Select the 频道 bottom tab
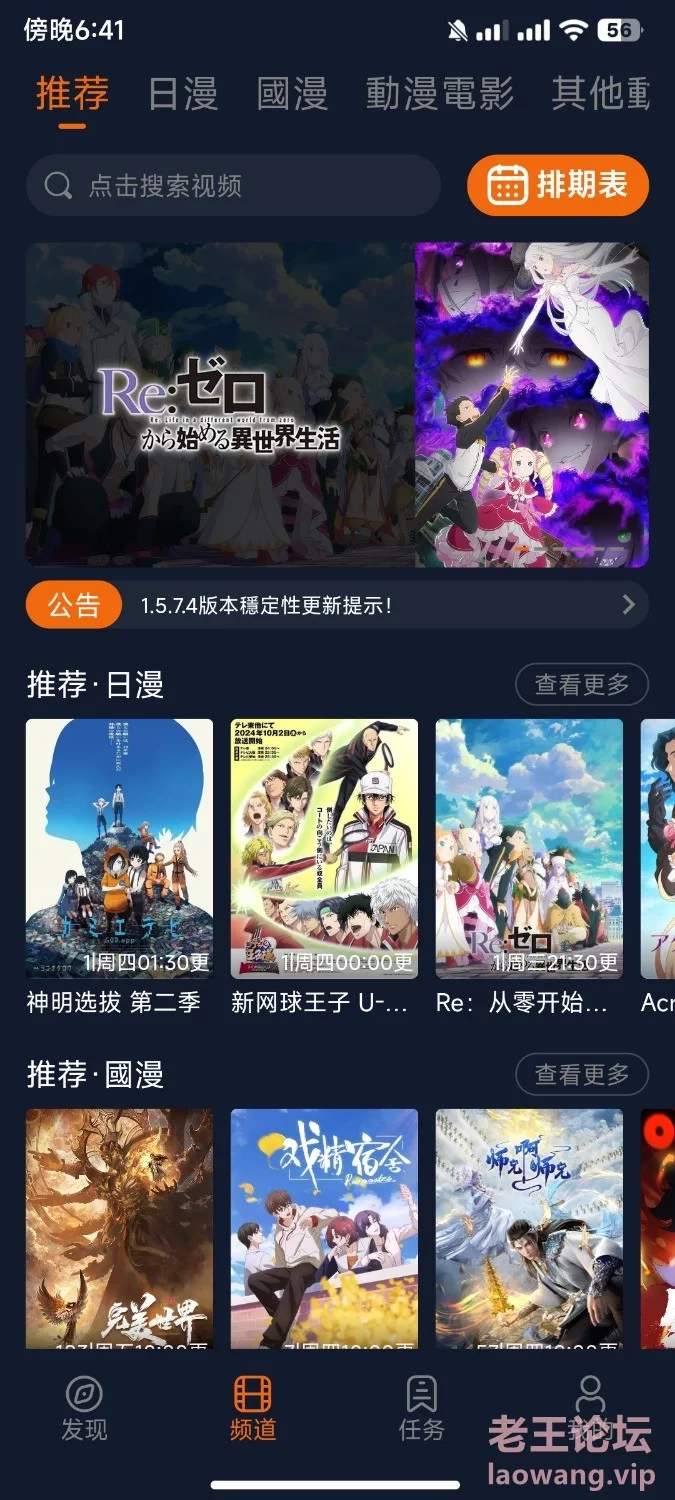The height and width of the screenshot is (1500, 675). (x=252, y=1408)
